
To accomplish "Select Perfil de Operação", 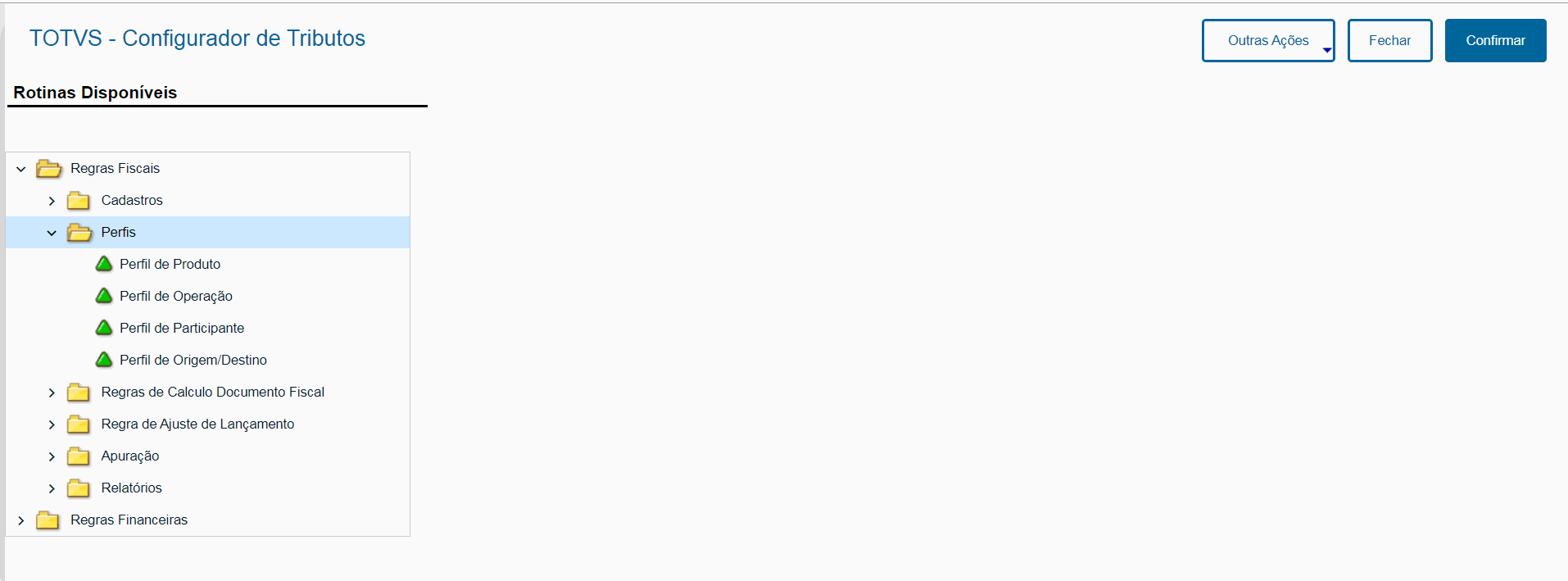I will click(x=175, y=296).
